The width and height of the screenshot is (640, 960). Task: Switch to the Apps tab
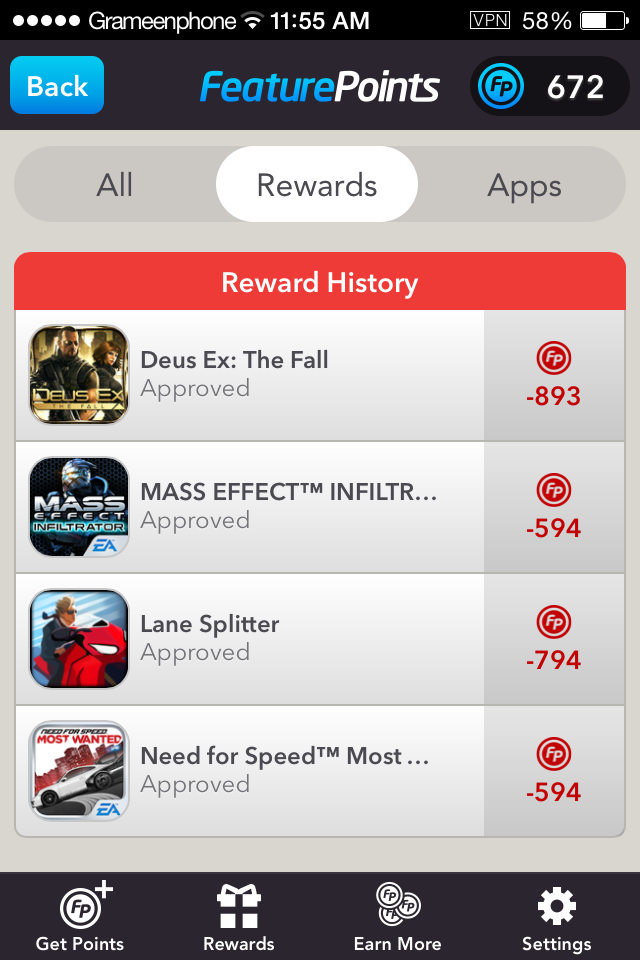(x=524, y=185)
